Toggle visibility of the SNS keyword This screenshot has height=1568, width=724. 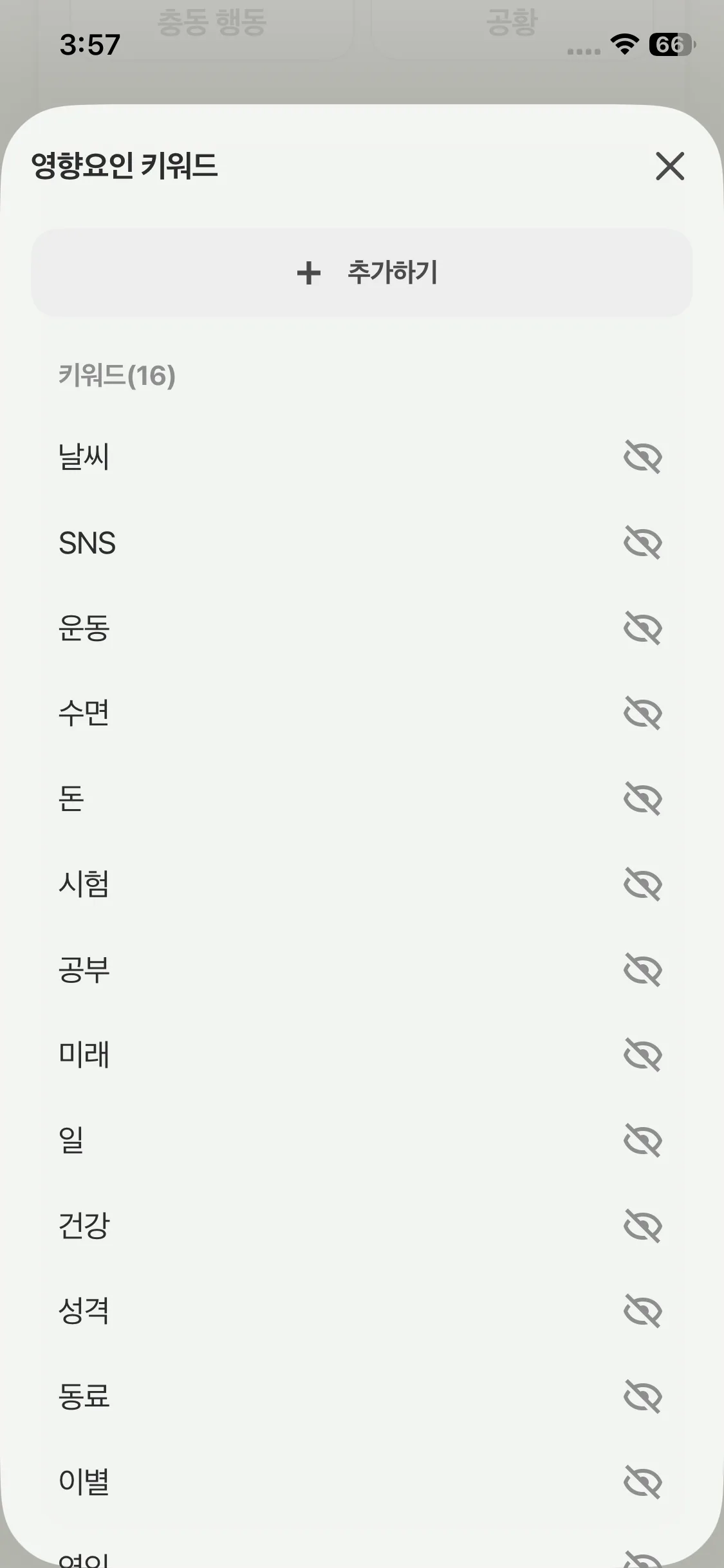click(x=643, y=543)
